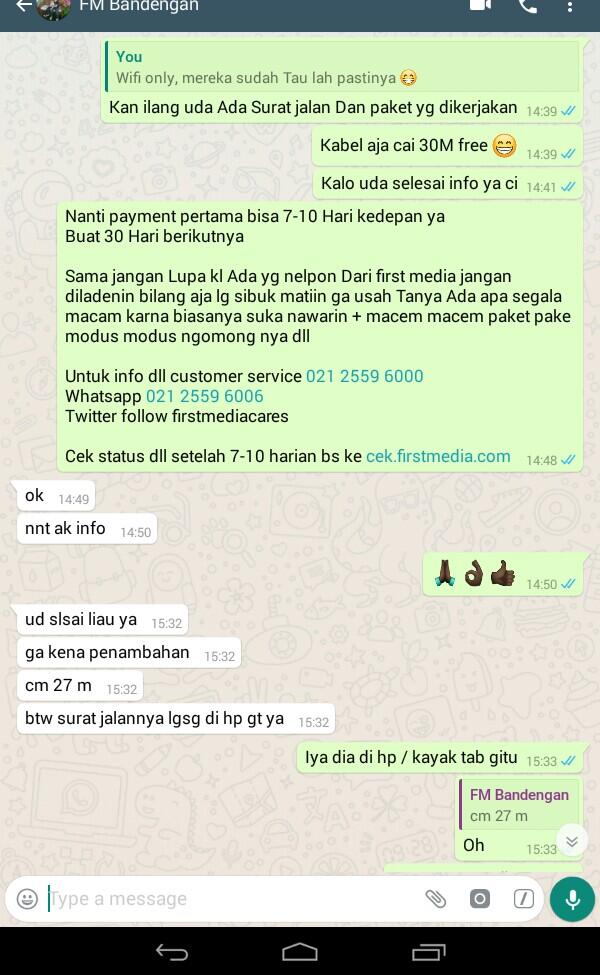
Task: Open the emoji picker
Action: point(28,899)
